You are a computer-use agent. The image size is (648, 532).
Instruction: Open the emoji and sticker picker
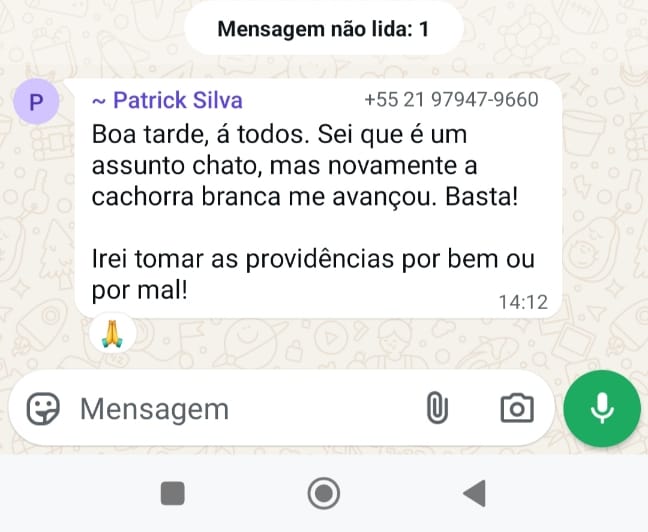click(43, 408)
